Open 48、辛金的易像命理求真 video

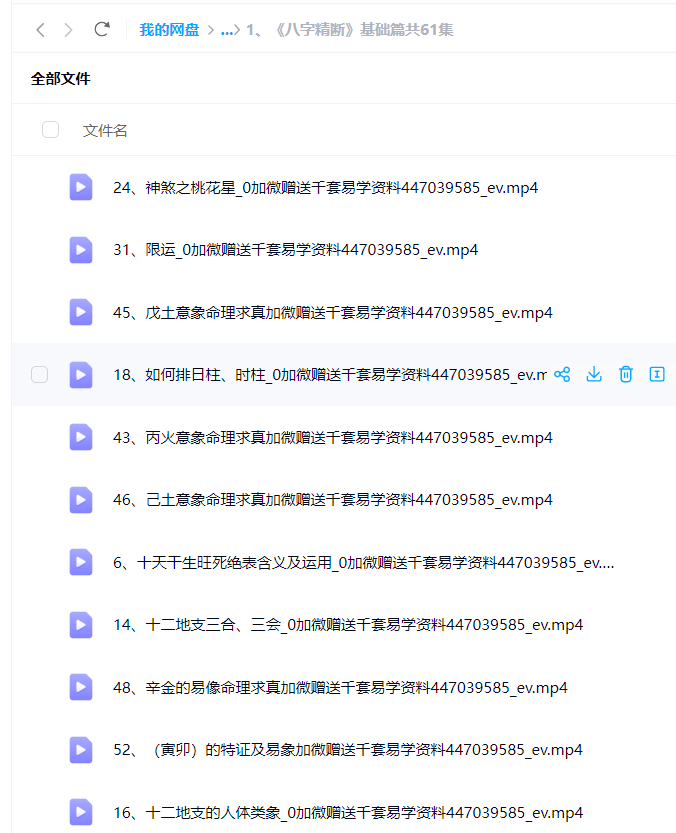click(x=340, y=688)
